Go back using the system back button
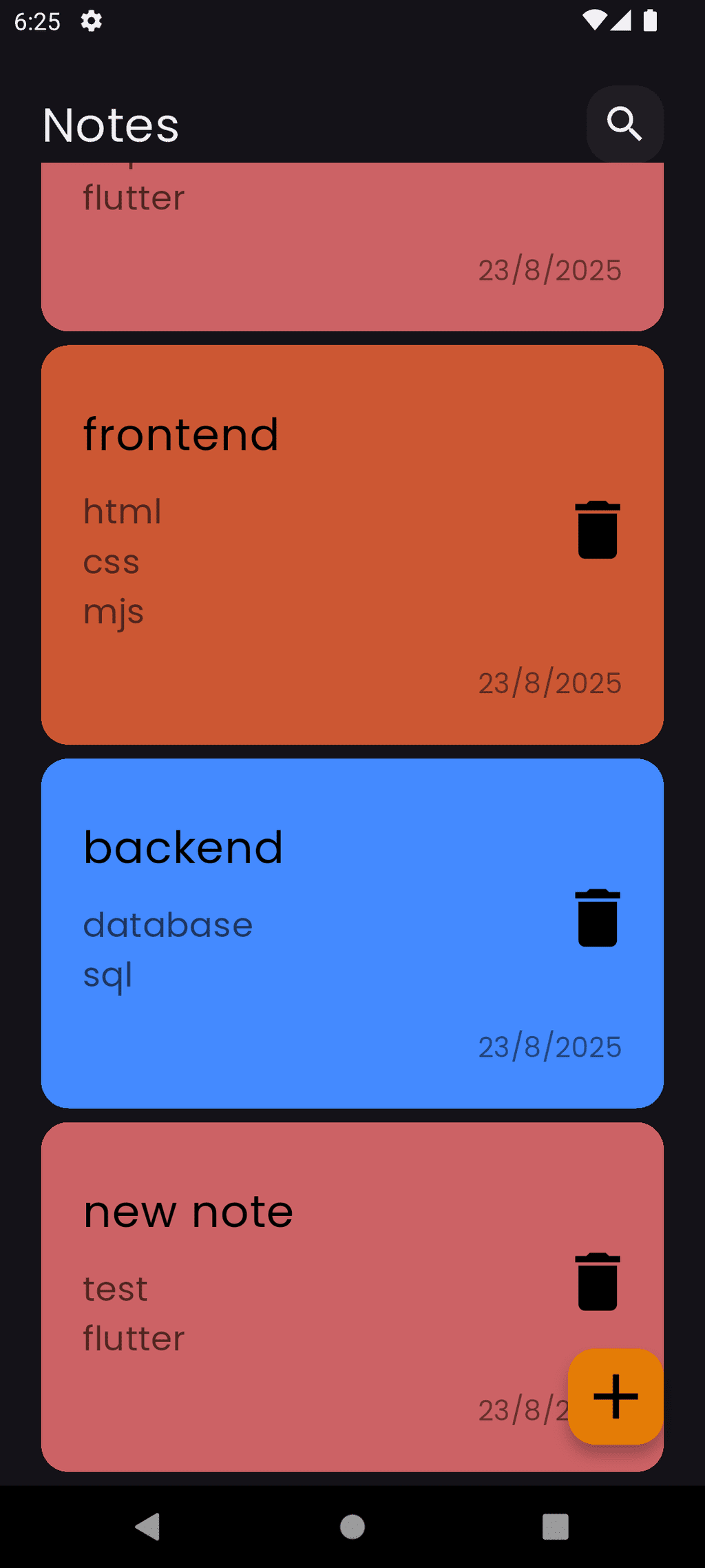The height and width of the screenshot is (1568, 705). pos(147,1527)
